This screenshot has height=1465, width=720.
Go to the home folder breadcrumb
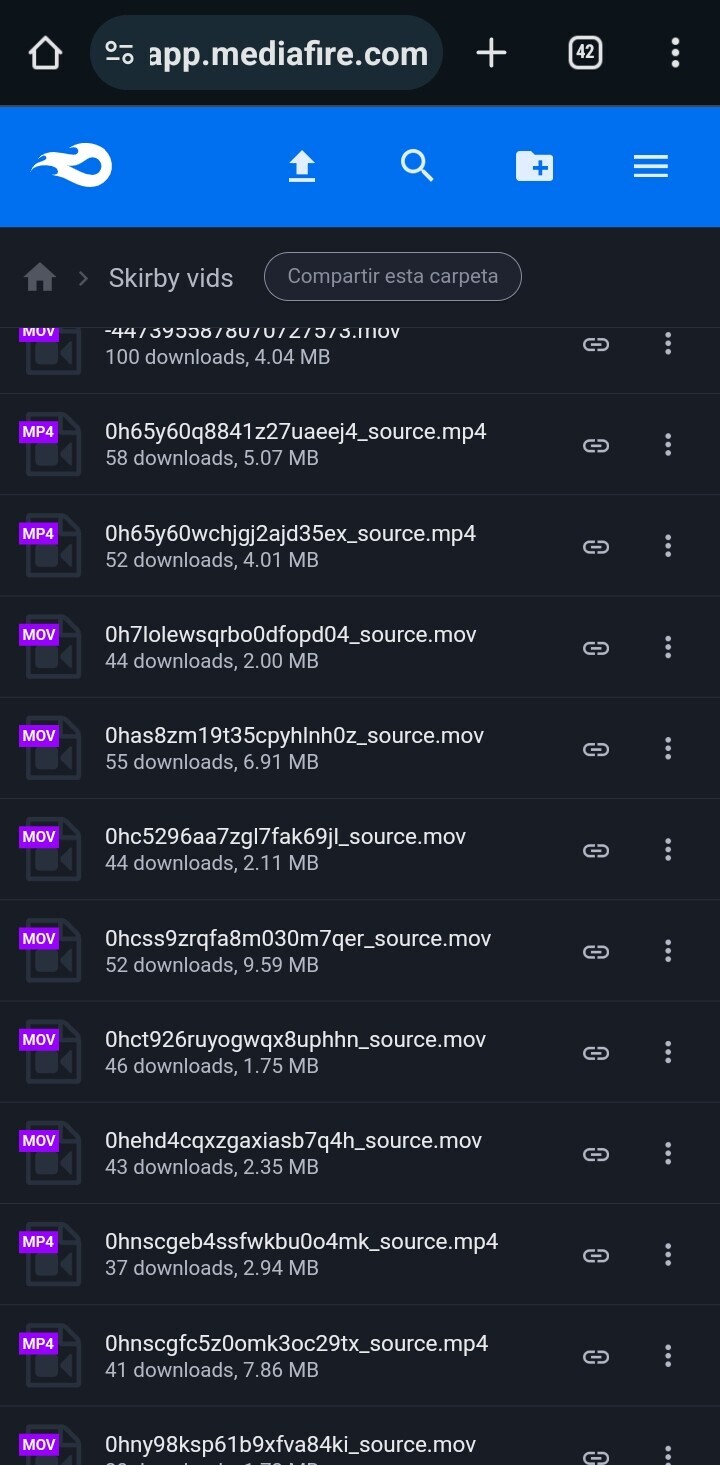[40, 277]
